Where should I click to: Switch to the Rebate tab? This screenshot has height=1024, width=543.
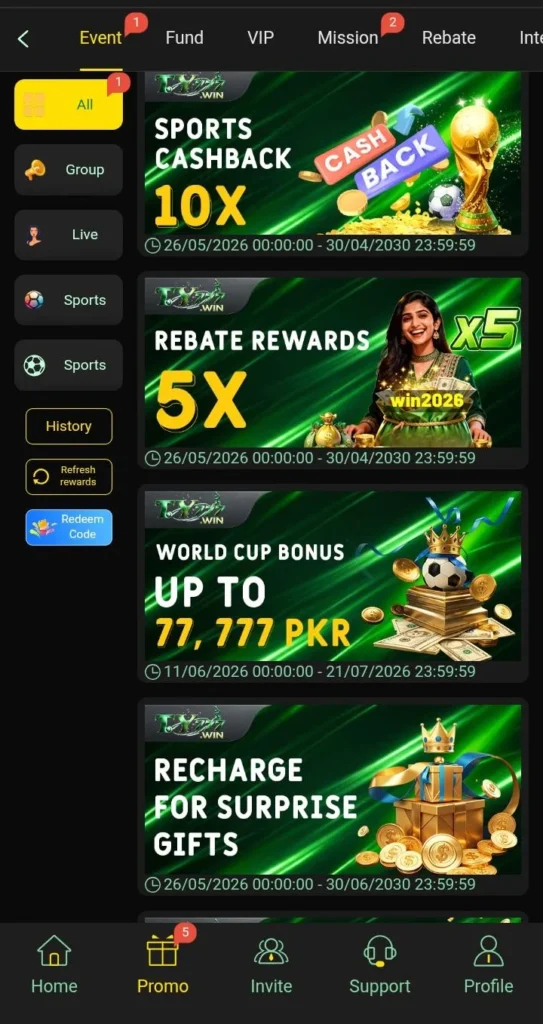[448, 38]
